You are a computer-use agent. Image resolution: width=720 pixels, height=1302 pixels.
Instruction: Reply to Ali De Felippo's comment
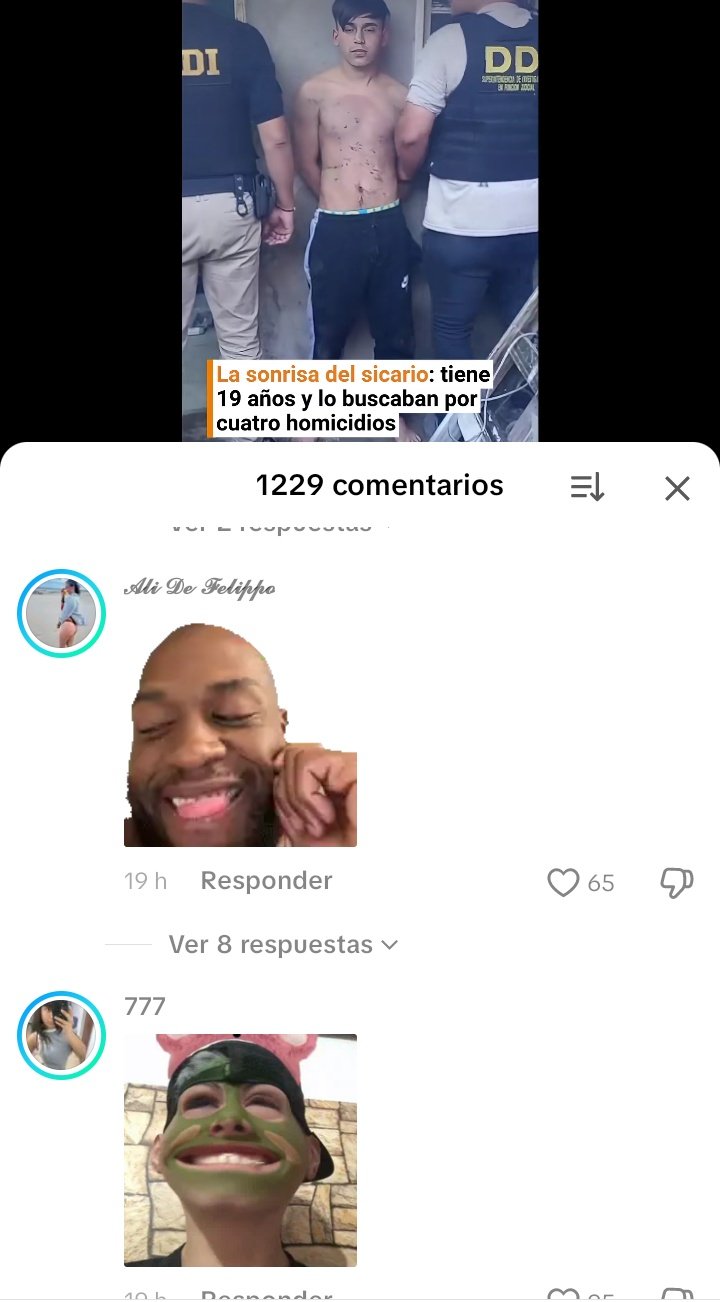266,881
